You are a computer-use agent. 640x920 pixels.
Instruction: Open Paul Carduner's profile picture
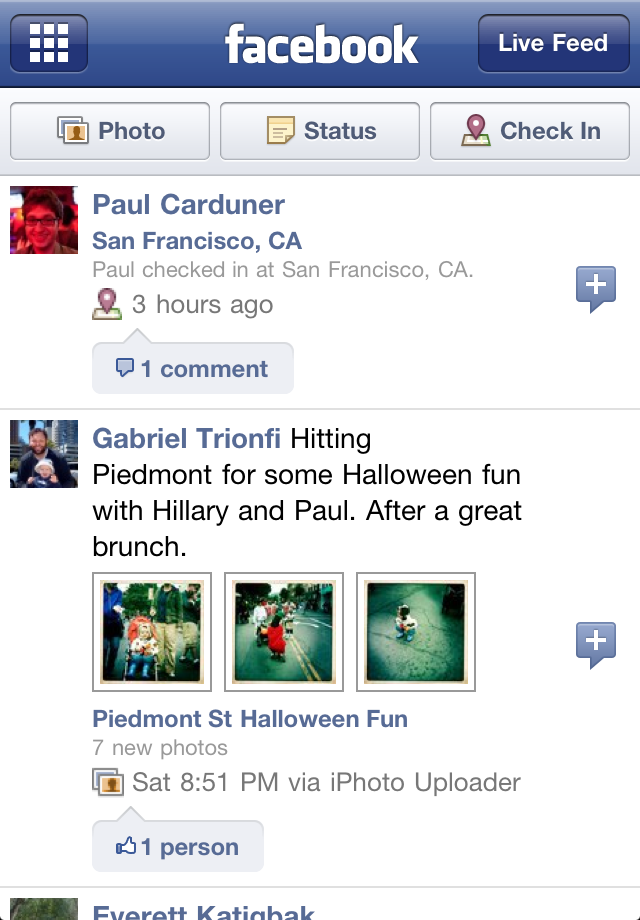pyautogui.click(x=44, y=220)
